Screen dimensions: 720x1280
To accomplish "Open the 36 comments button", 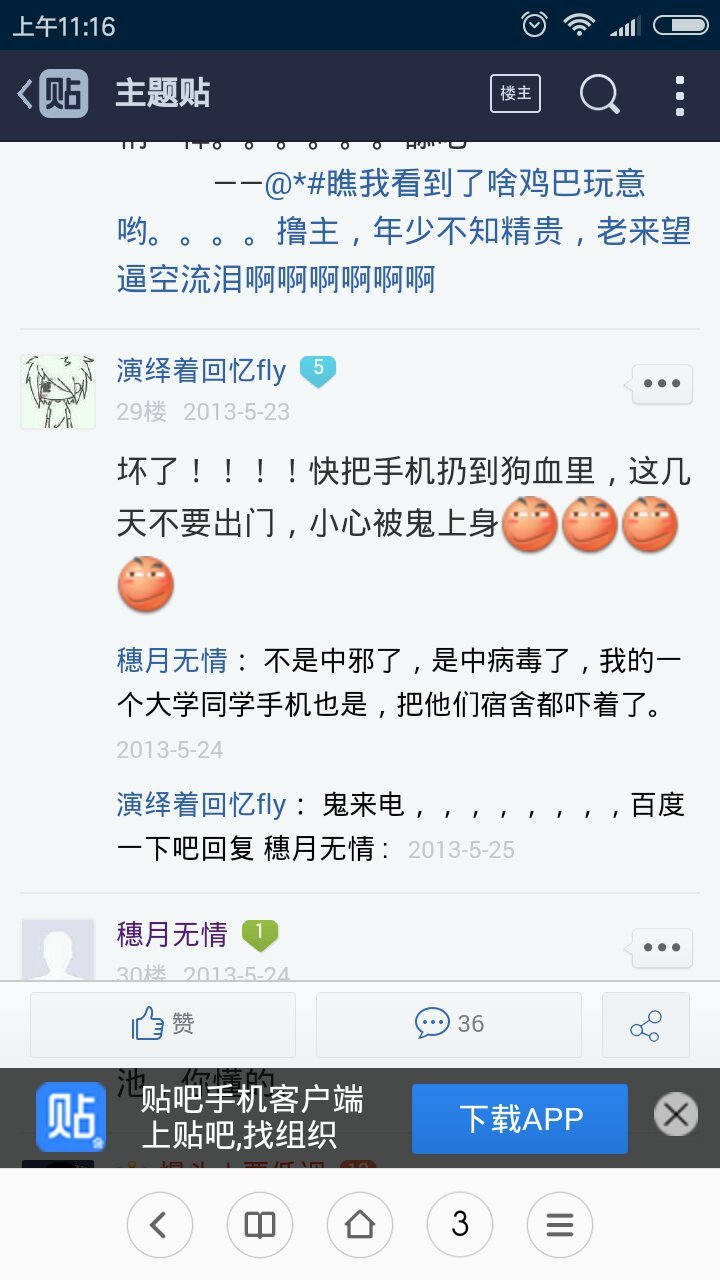I will click(x=449, y=1024).
